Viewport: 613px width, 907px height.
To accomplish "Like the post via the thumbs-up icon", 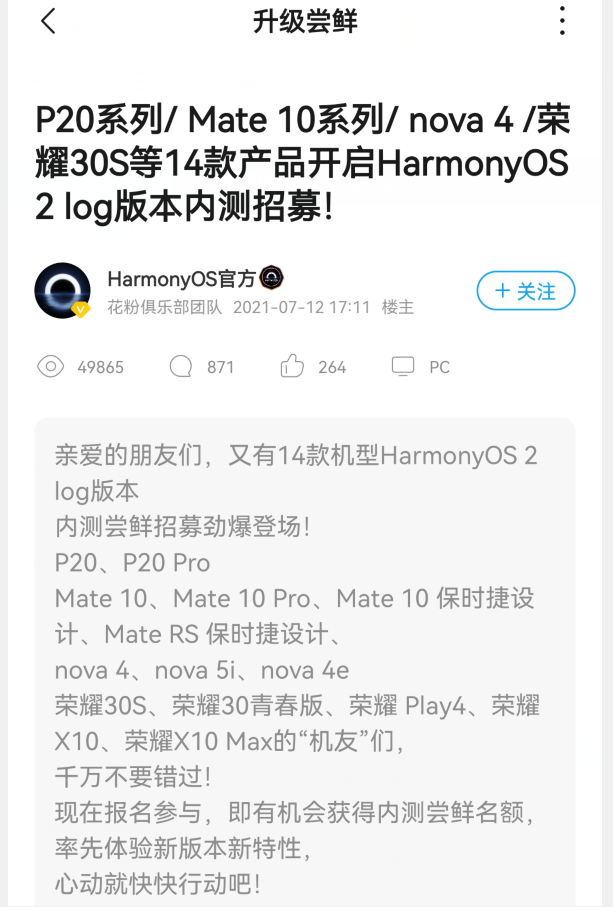I will pyautogui.click(x=292, y=366).
